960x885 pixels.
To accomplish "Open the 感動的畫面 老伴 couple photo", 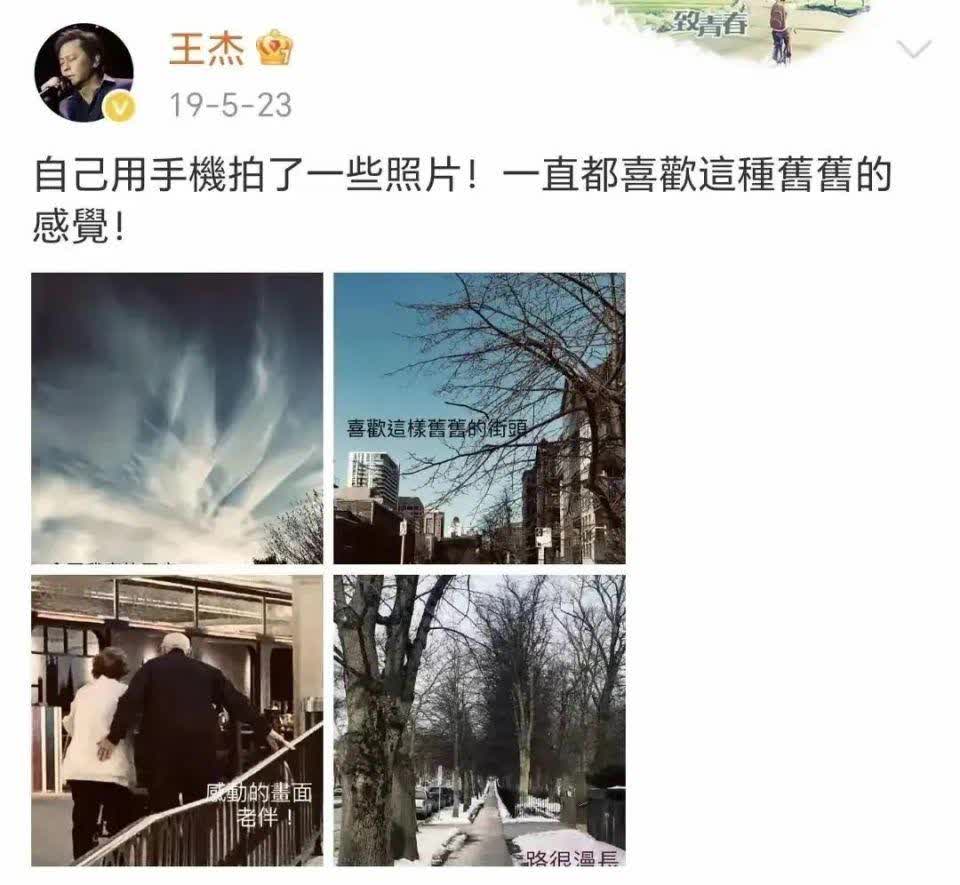I will [177, 720].
